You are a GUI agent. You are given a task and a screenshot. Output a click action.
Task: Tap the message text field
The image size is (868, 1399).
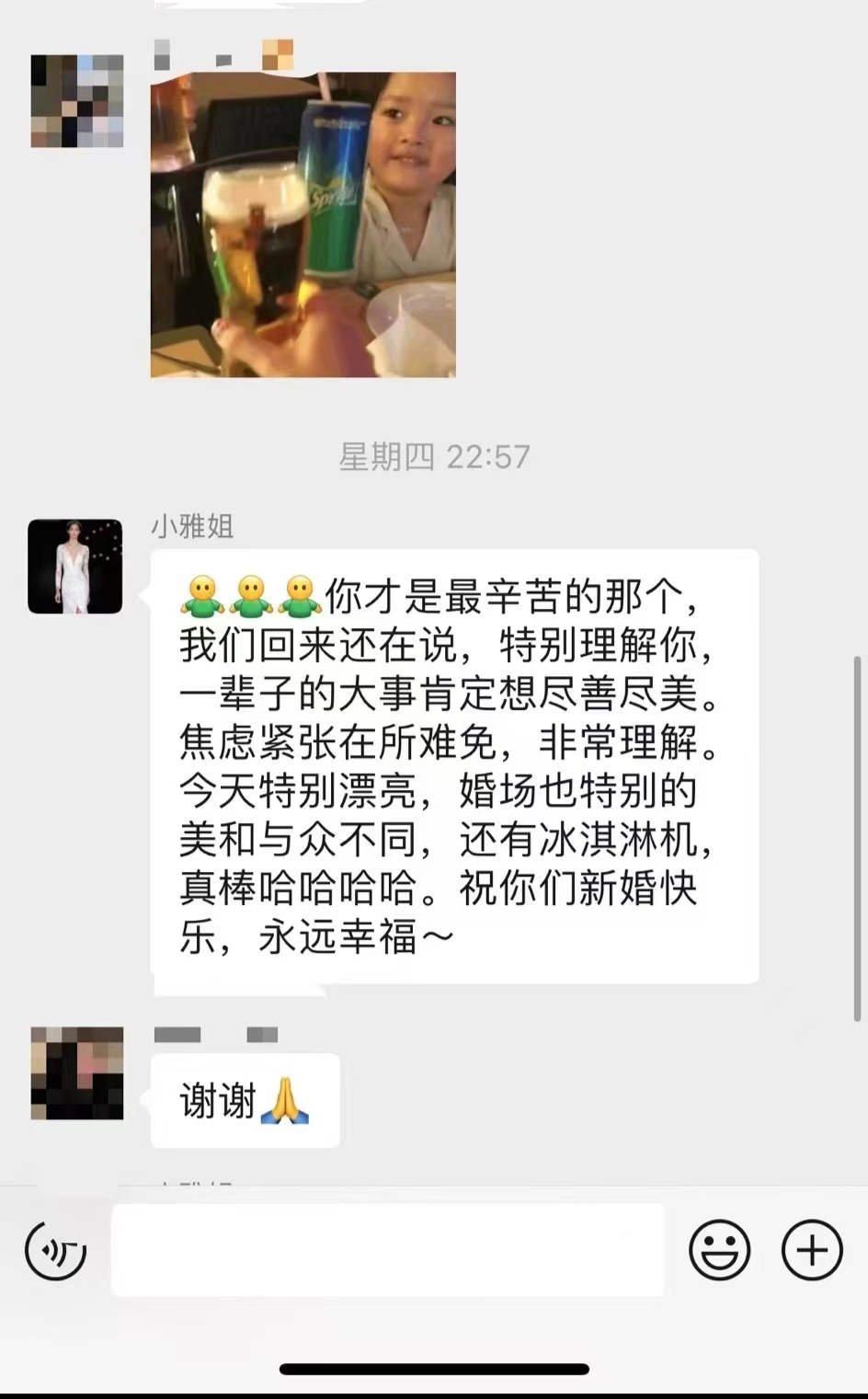click(x=387, y=1250)
